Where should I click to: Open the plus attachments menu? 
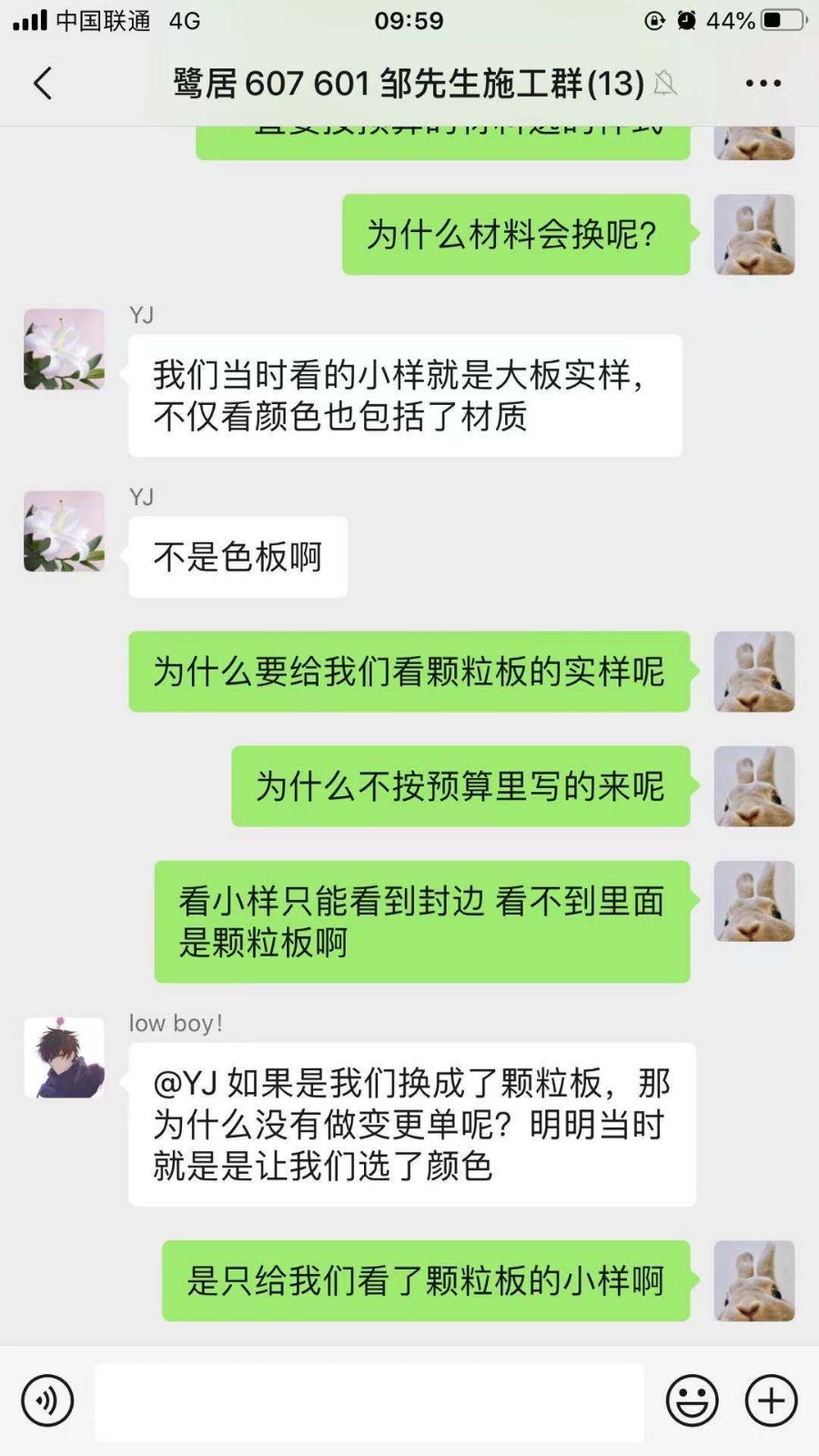tap(771, 1400)
